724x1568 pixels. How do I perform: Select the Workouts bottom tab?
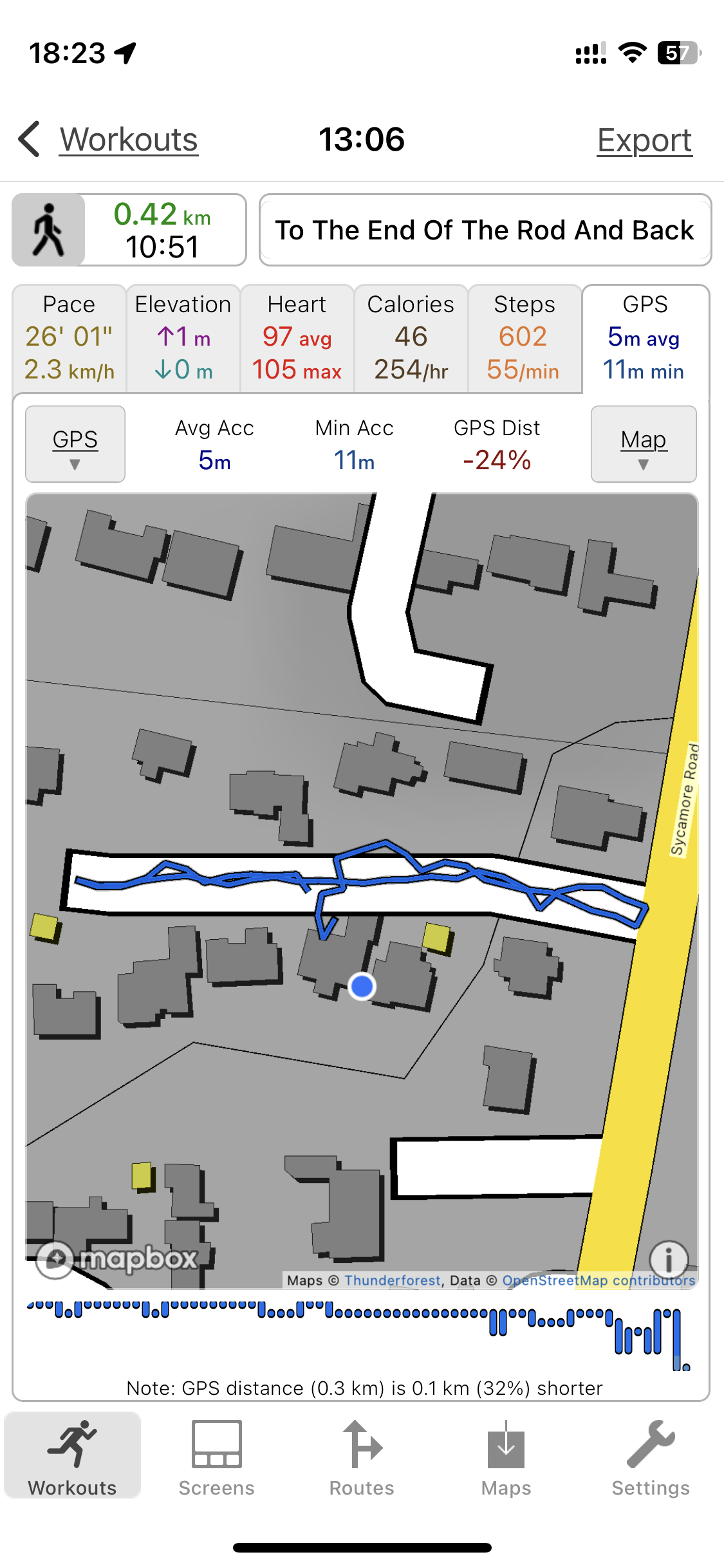pos(72,1458)
